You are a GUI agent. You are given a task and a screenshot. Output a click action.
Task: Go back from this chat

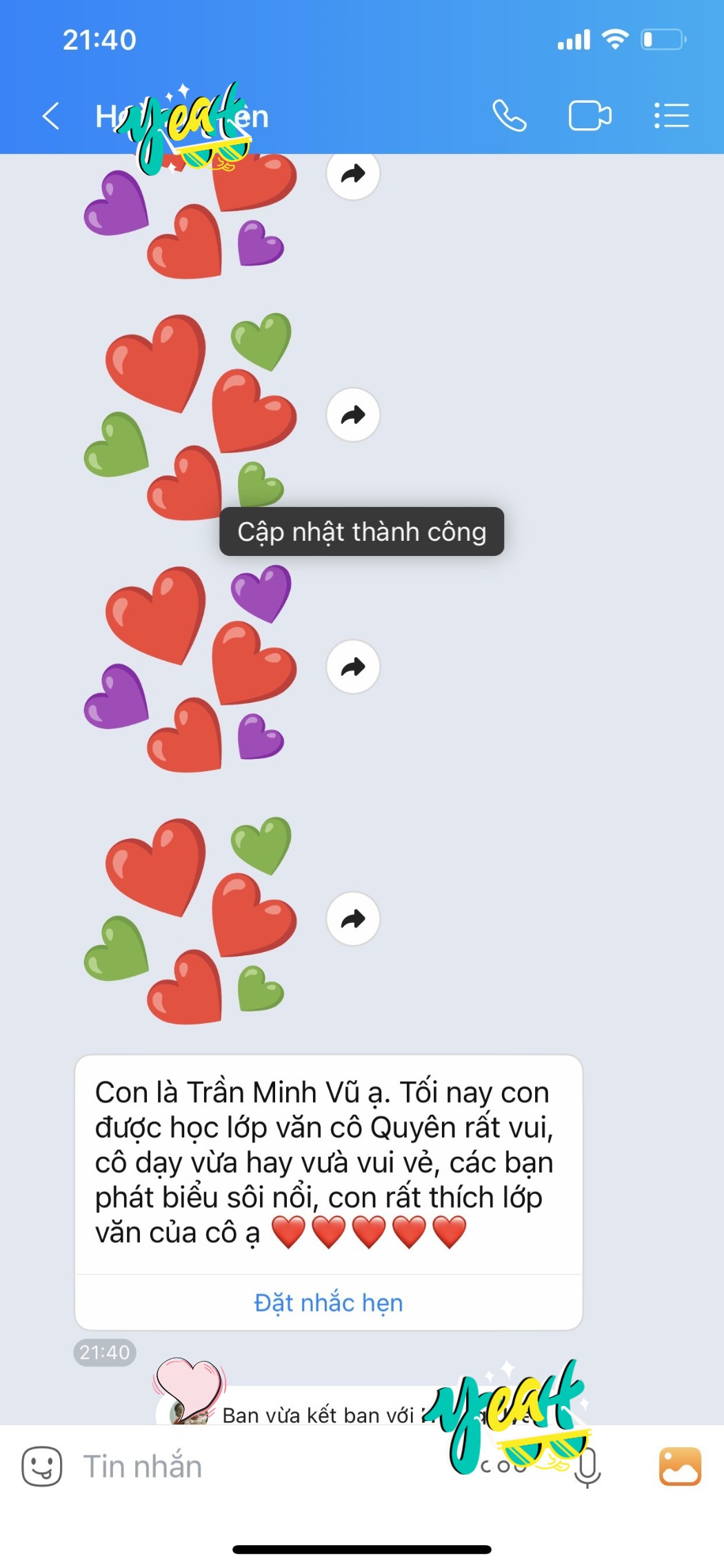tap(51, 116)
